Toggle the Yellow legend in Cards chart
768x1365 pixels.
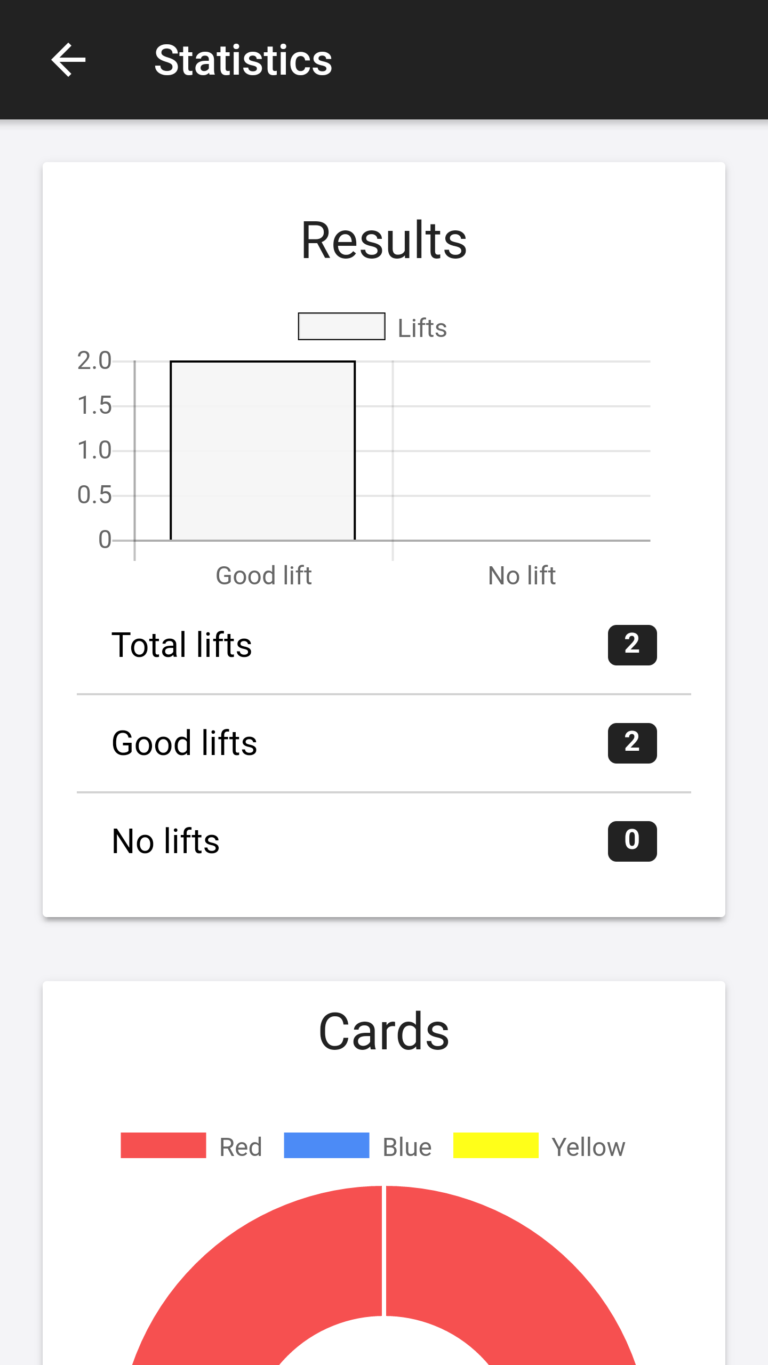click(x=539, y=1146)
